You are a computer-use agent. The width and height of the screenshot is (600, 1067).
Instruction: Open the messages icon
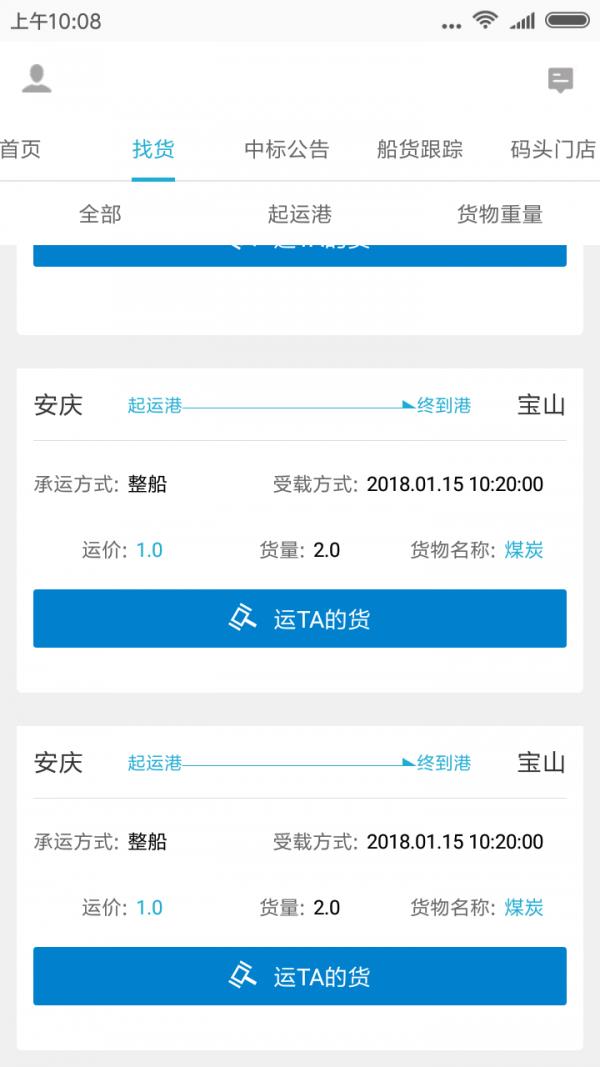pos(561,80)
